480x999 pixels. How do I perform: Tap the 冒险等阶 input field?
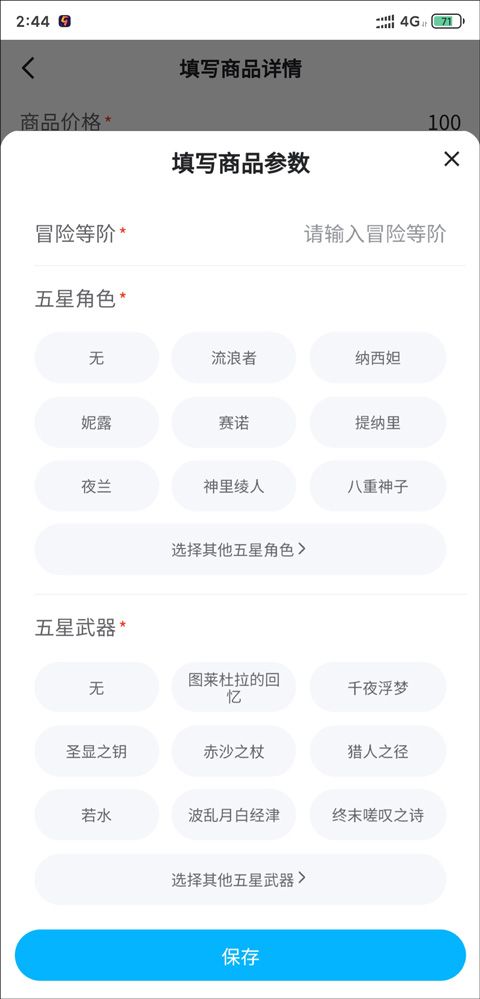pos(375,234)
